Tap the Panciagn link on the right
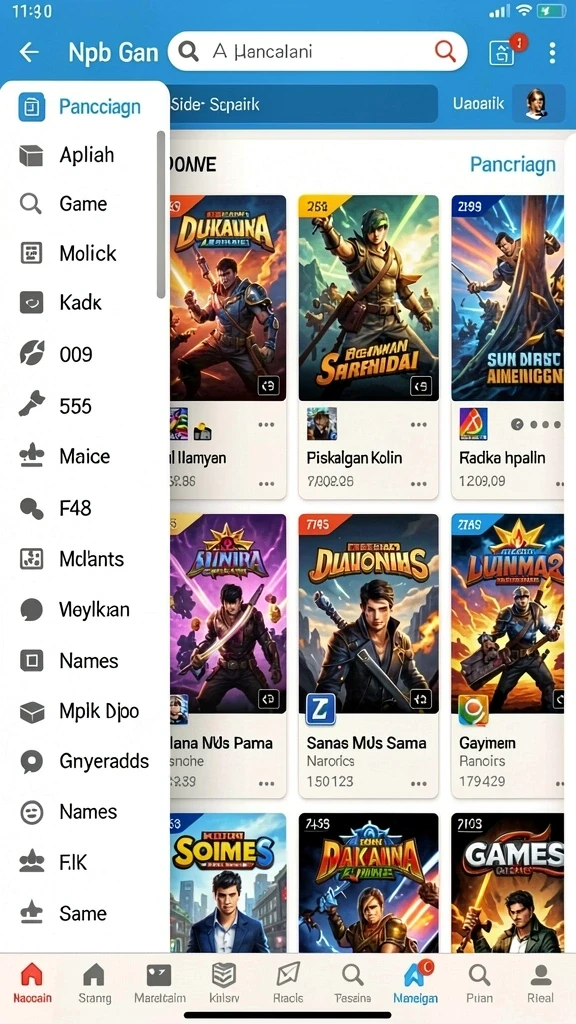This screenshot has height=1024, width=576. point(513,165)
